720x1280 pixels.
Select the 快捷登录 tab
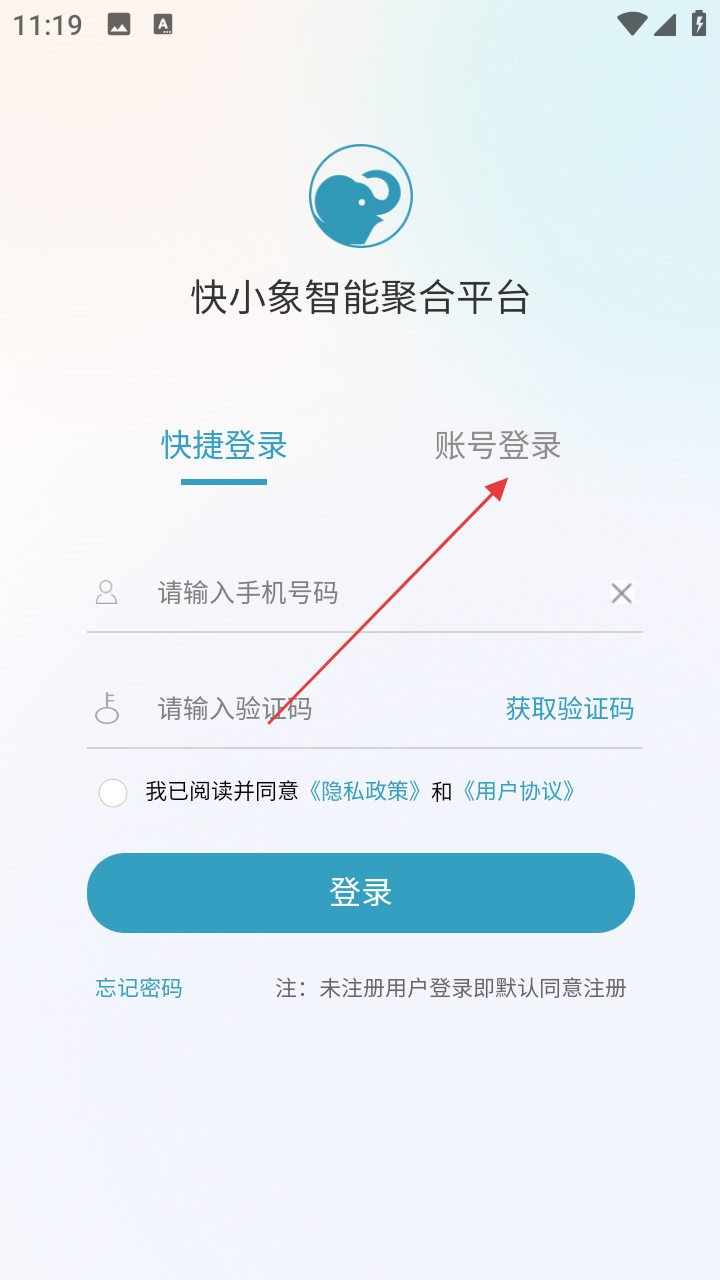pos(224,445)
